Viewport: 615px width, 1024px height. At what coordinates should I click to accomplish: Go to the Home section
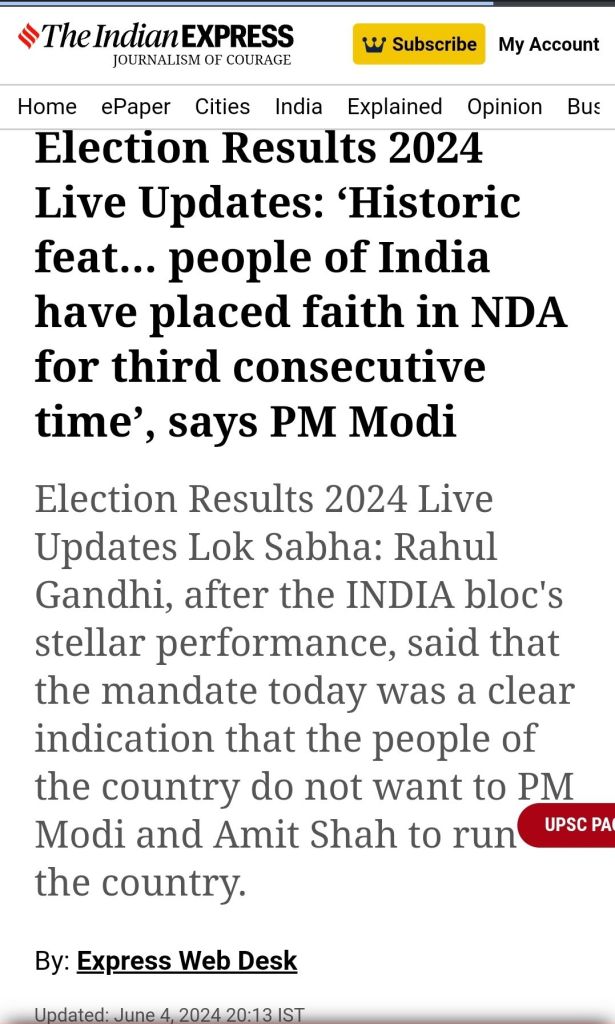47,106
